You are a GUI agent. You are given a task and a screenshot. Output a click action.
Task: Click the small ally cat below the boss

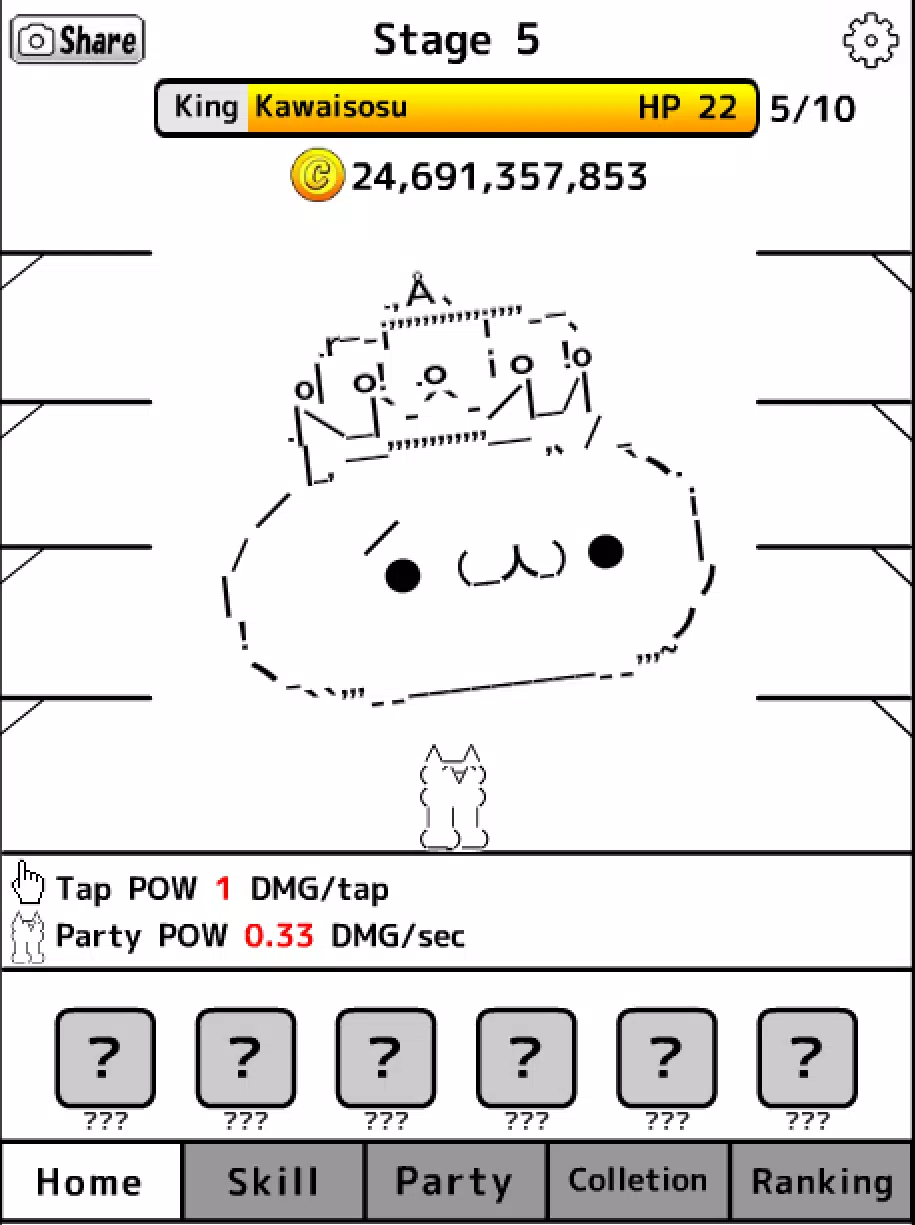coord(454,795)
